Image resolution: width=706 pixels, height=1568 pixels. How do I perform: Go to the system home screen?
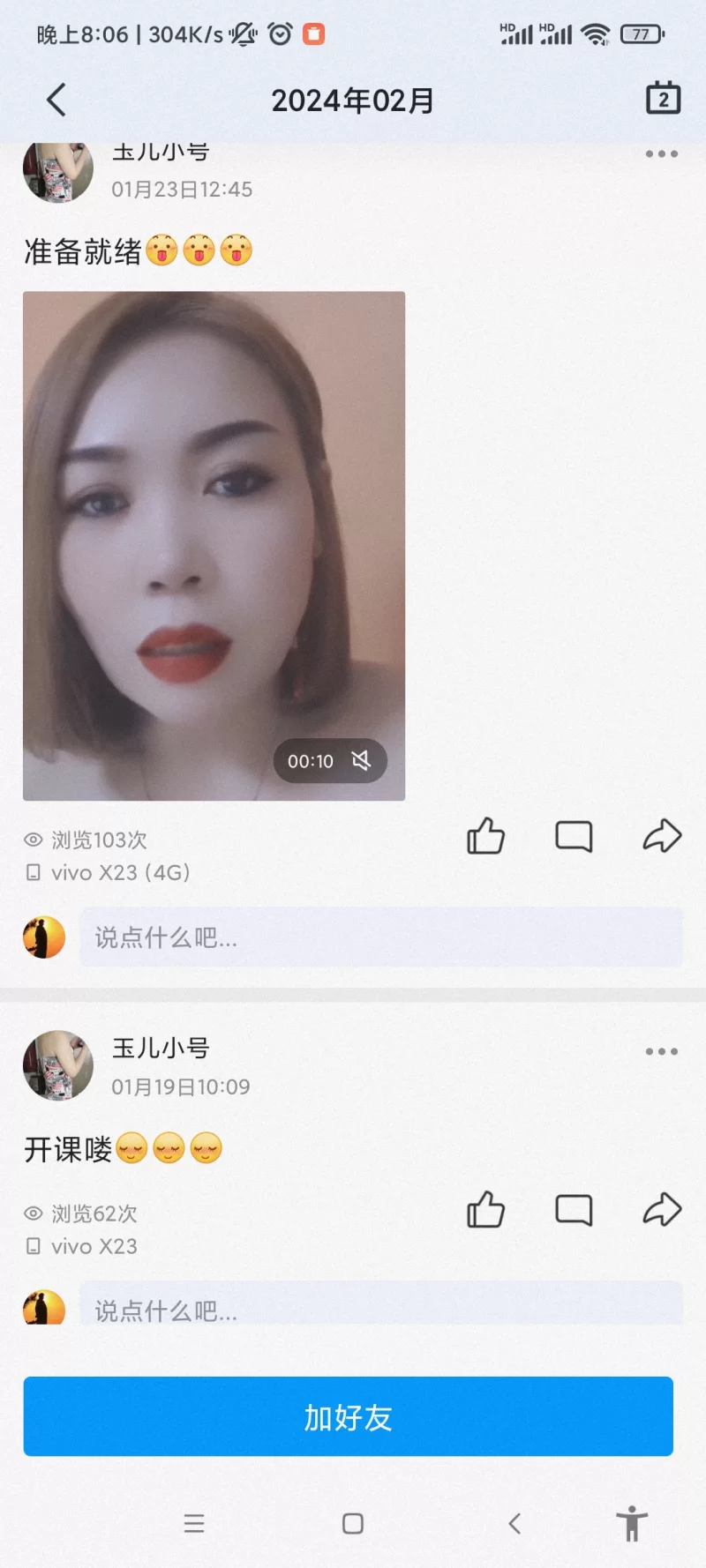point(353,1523)
